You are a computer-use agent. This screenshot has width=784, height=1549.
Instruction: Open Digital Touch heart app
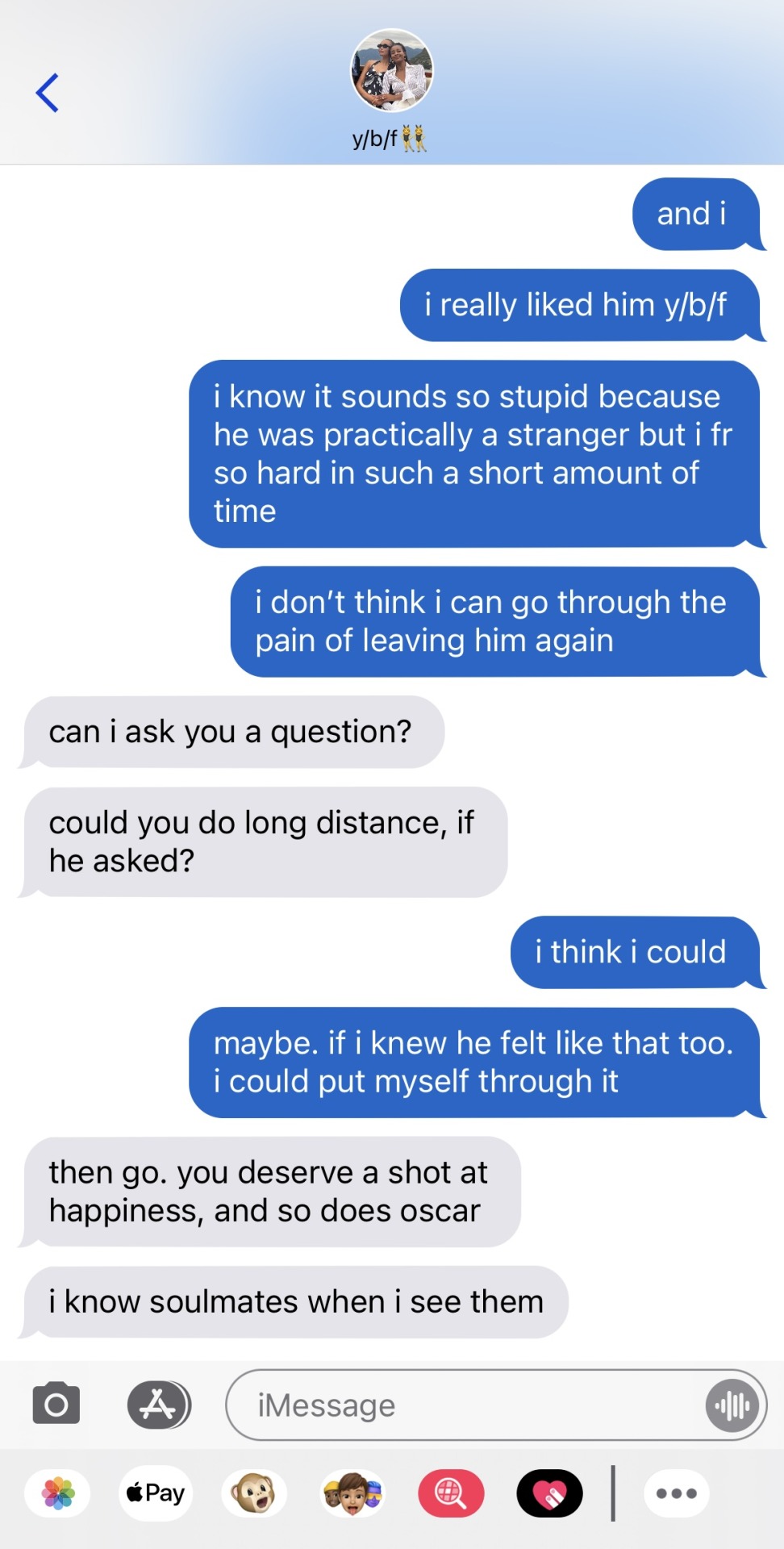[x=549, y=1493]
